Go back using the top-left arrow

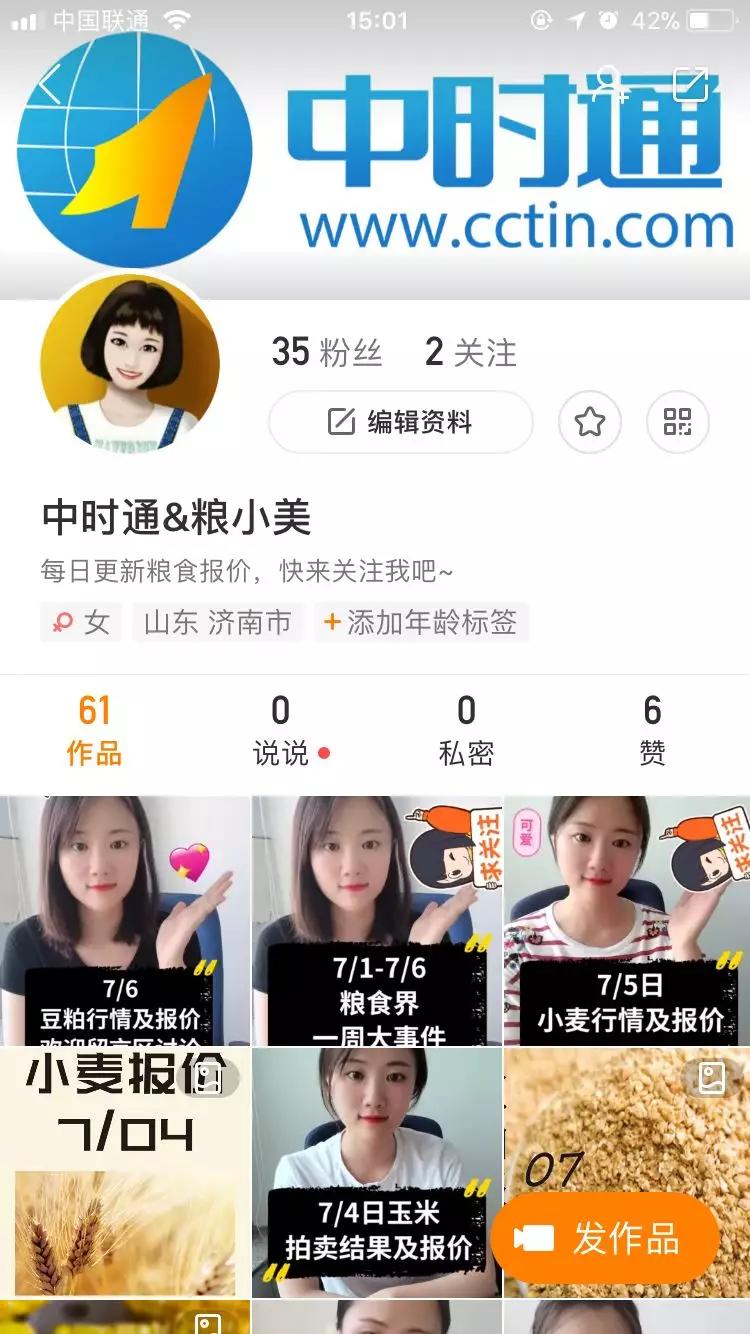click(x=50, y=86)
